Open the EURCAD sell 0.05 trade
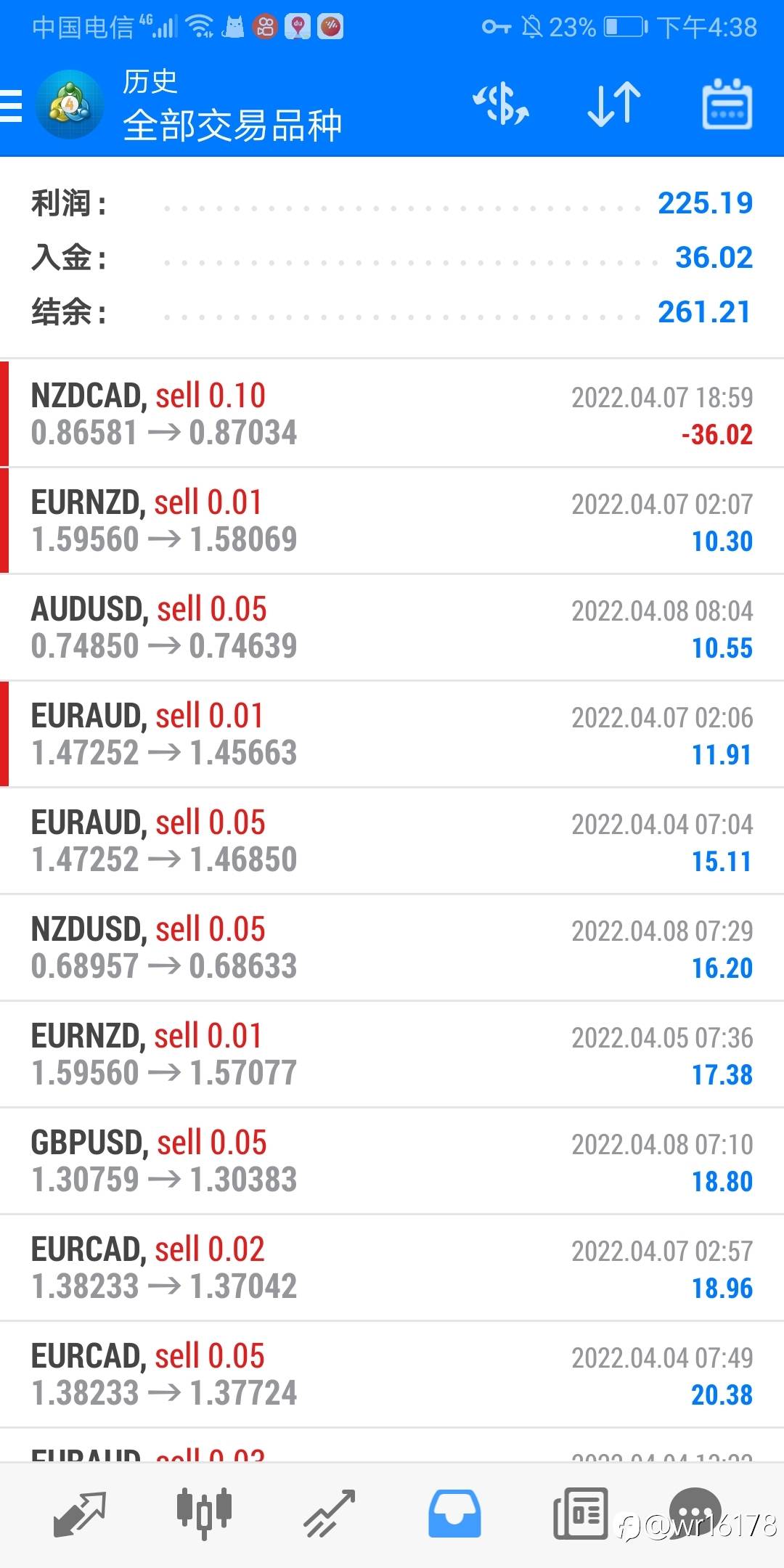The image size is (784, 1568). tap(392, 1374)
